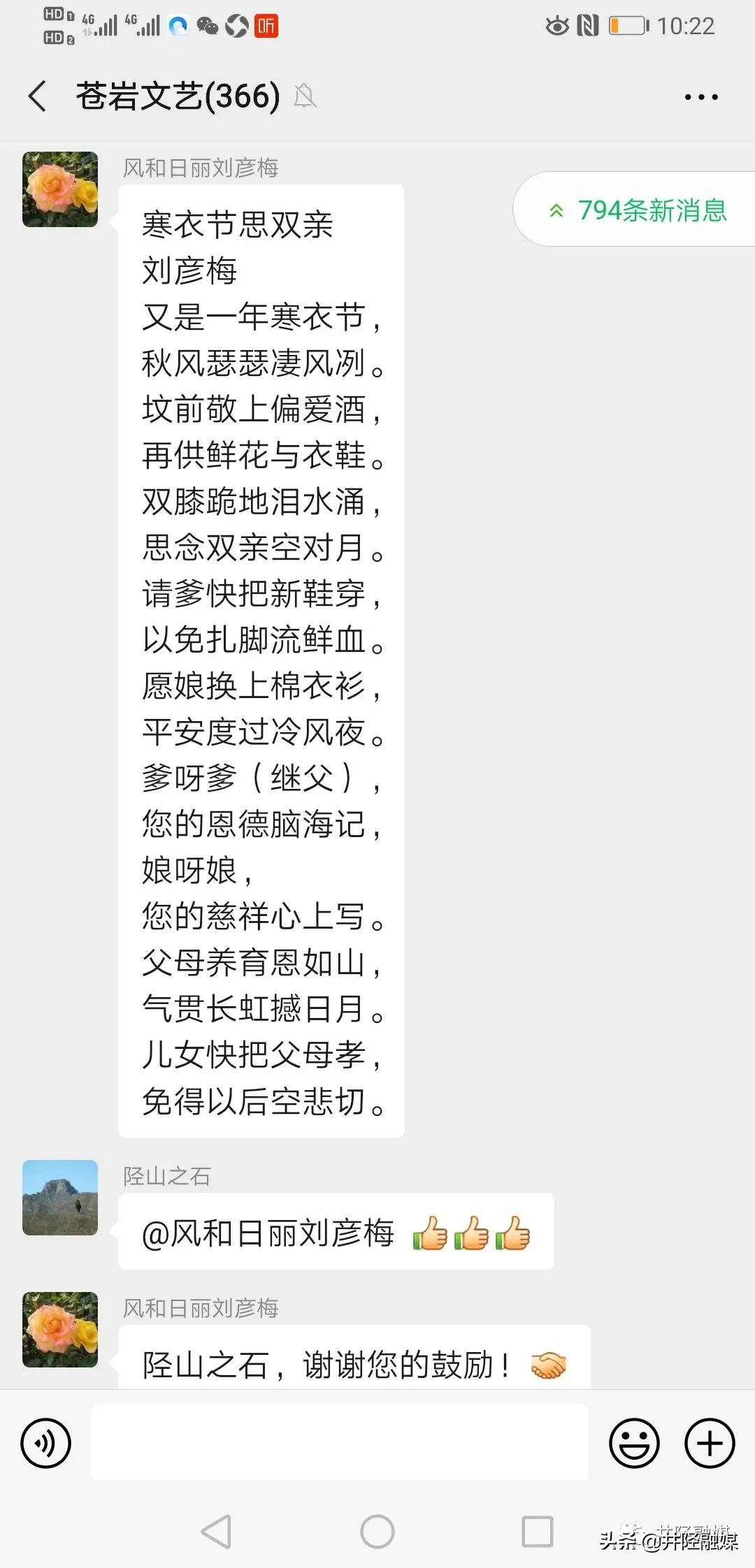Open the attachment plus icon

[709, 1442]
